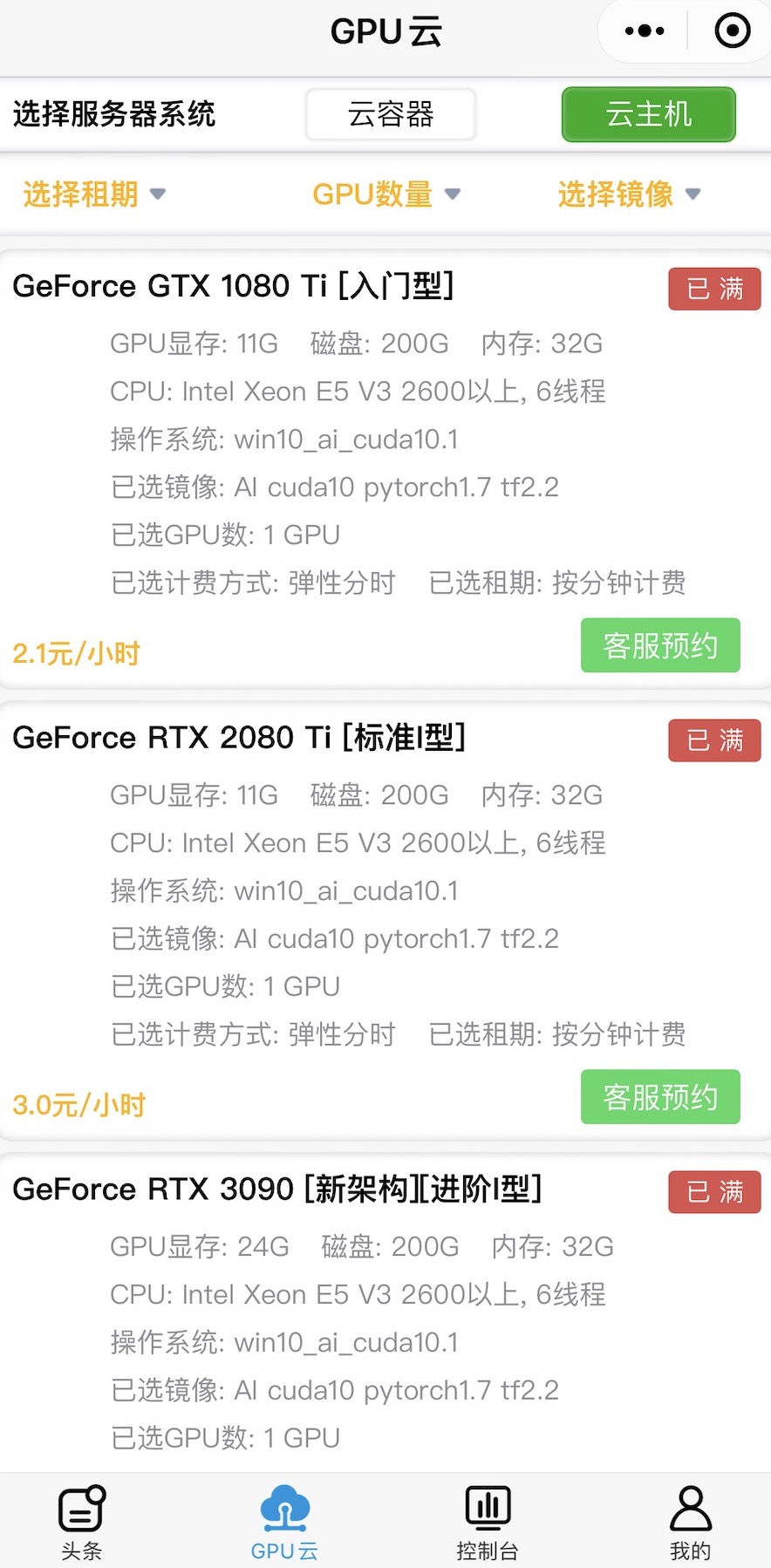
Task: Open the 我的 profile tab
Action: tap(690, 1520)
